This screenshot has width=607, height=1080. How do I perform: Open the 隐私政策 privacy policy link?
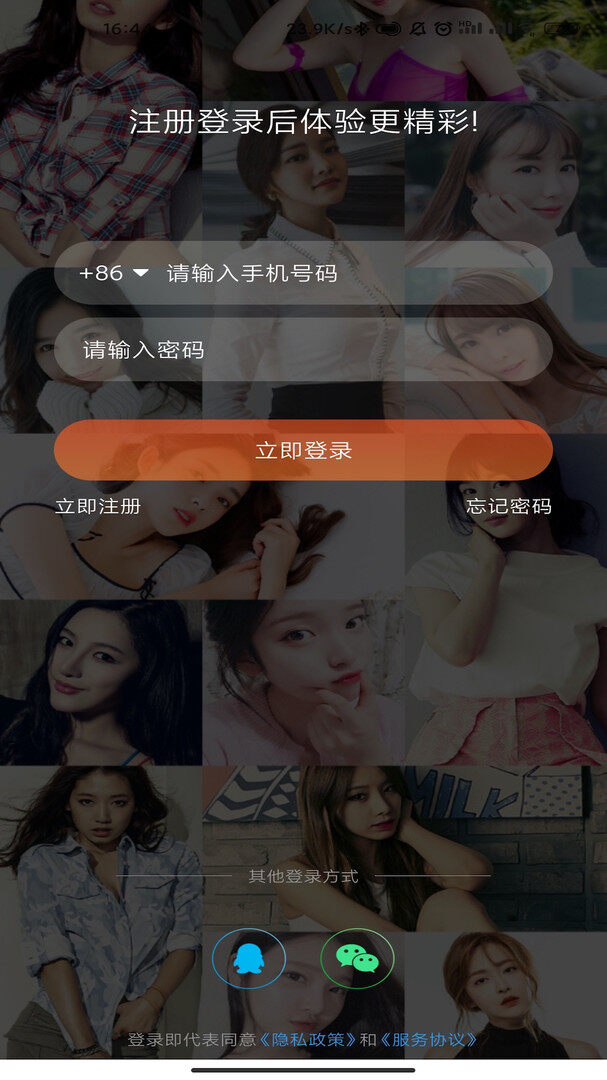pyautogui.click(x=308, y=1040)
